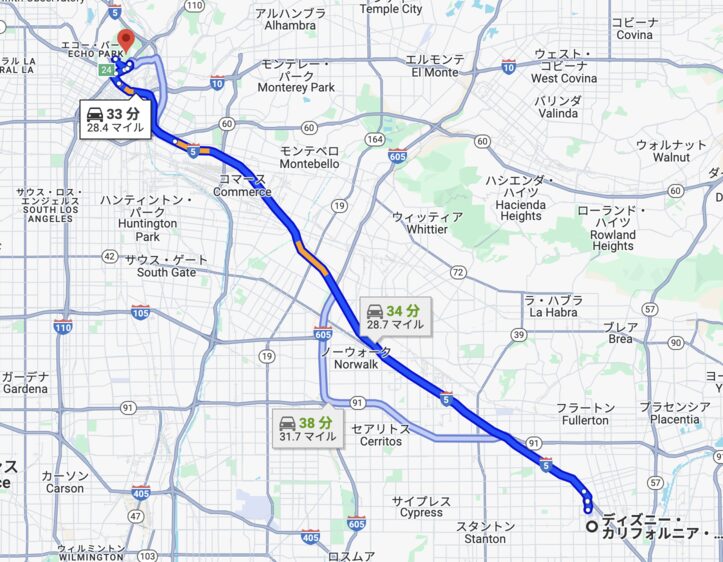This screenshot has width=723, height=562.
Task: Select the 38 分 31.7 マイル alternate route
Action: pos(309,429)
